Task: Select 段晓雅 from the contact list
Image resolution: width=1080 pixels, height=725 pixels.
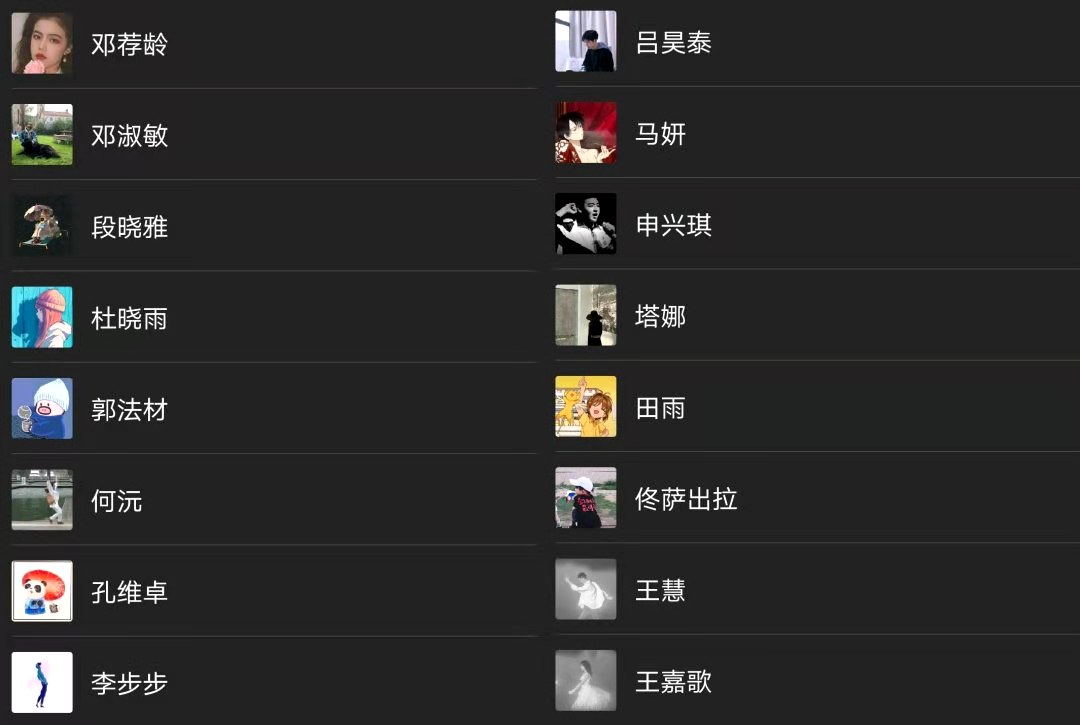Action: coord(130,227)
